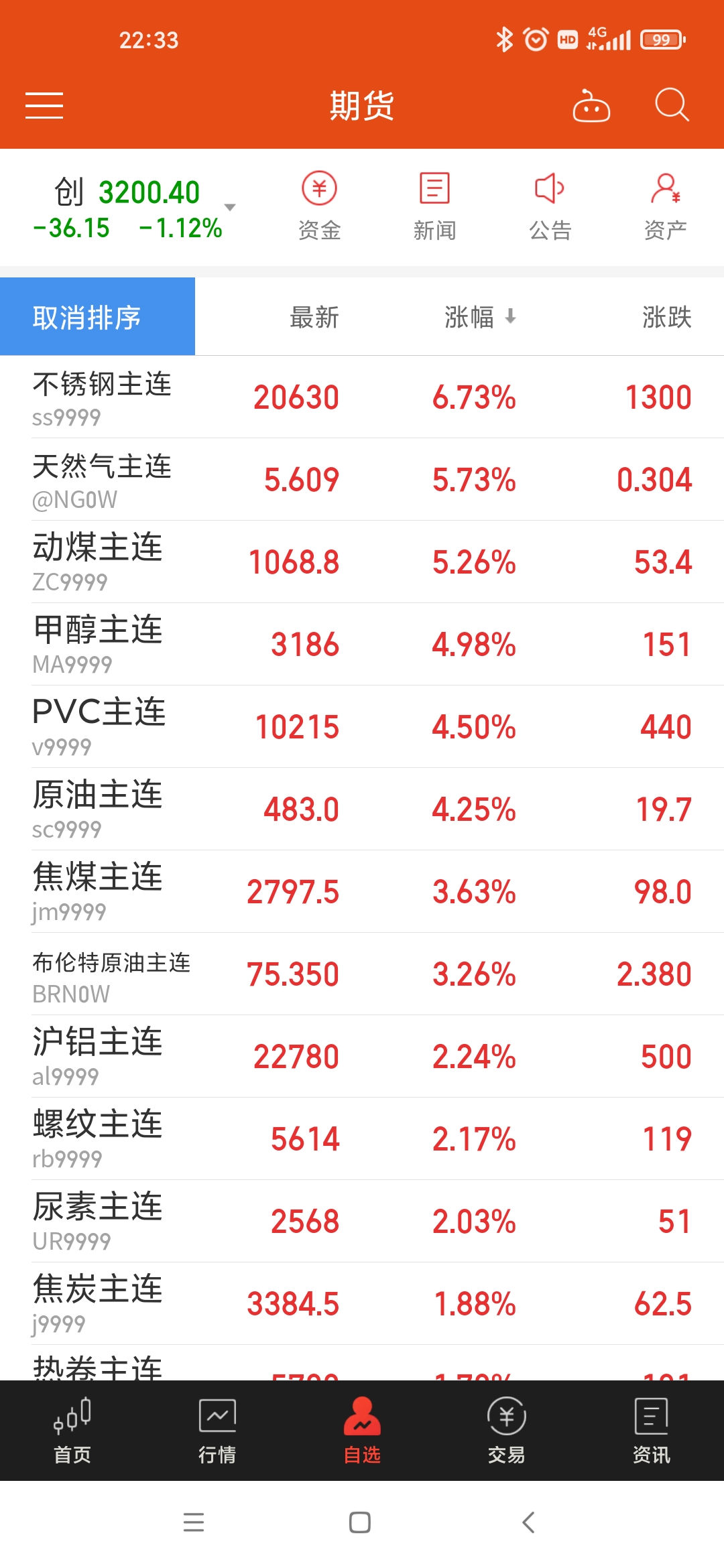Screen dimensions: 724x1568
Task: Switch to 行情 market tab
Action: 217,1431
